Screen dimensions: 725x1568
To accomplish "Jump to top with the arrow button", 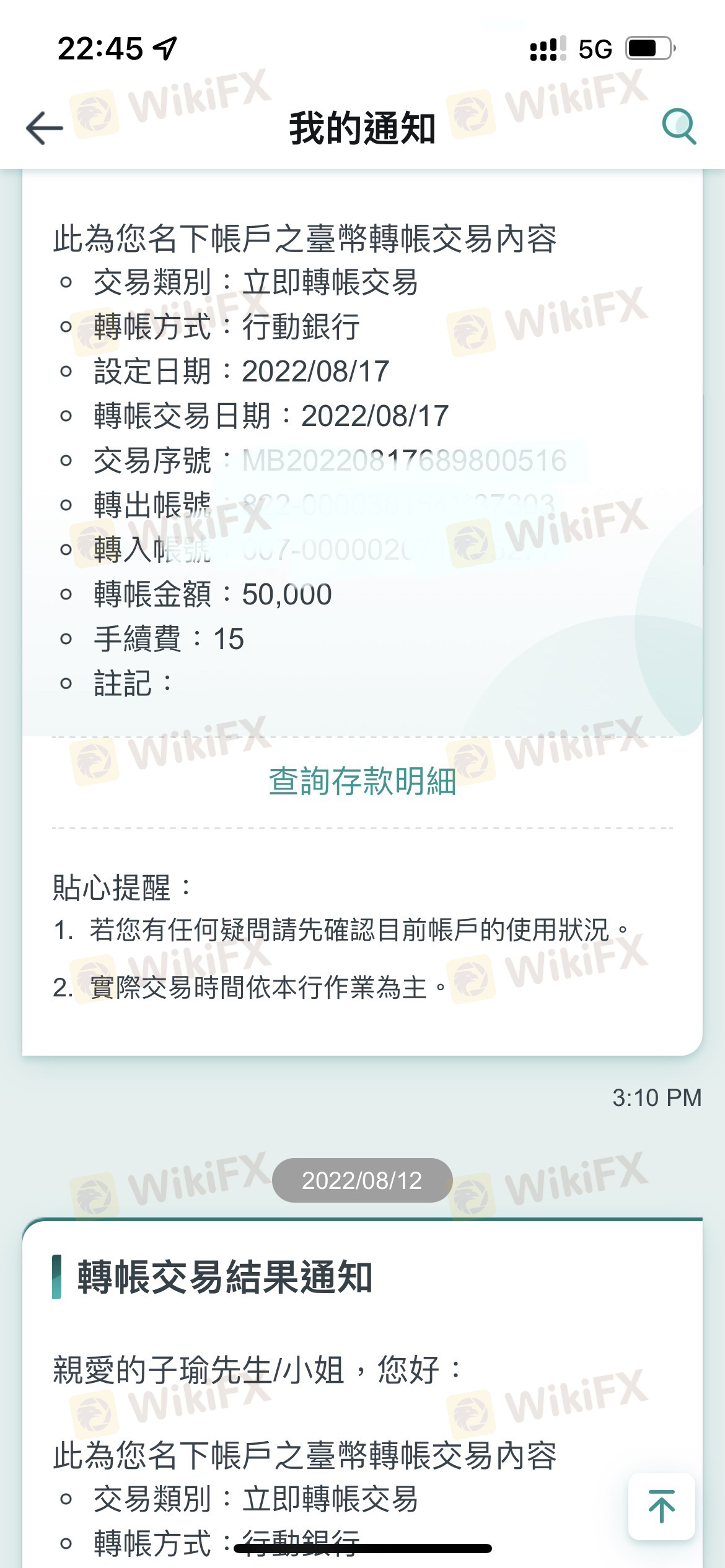I will coord(661,1506).
